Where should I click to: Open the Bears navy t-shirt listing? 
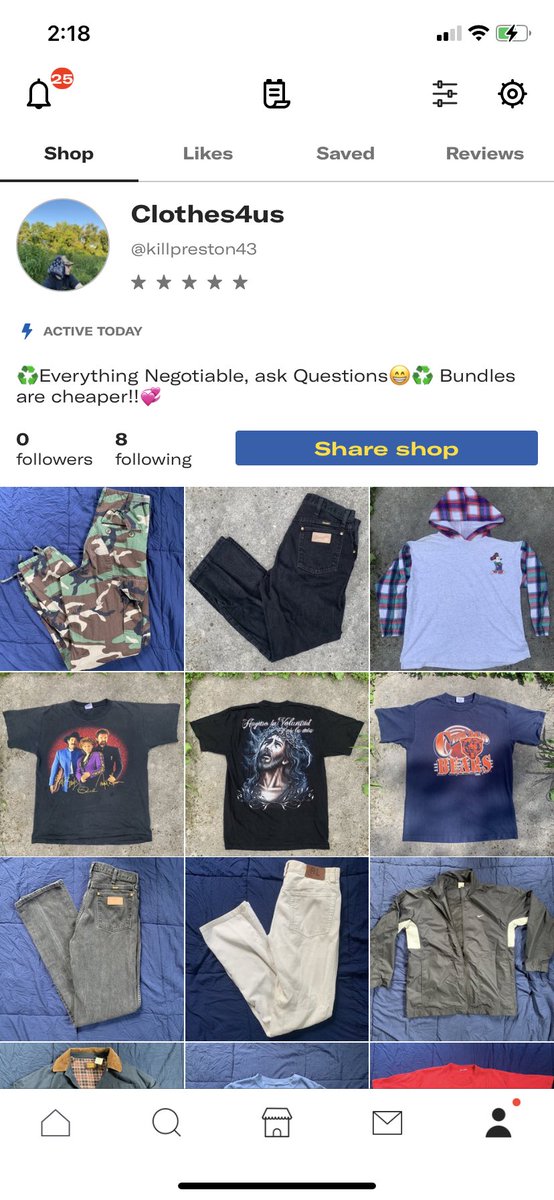[x=462, y=764]
